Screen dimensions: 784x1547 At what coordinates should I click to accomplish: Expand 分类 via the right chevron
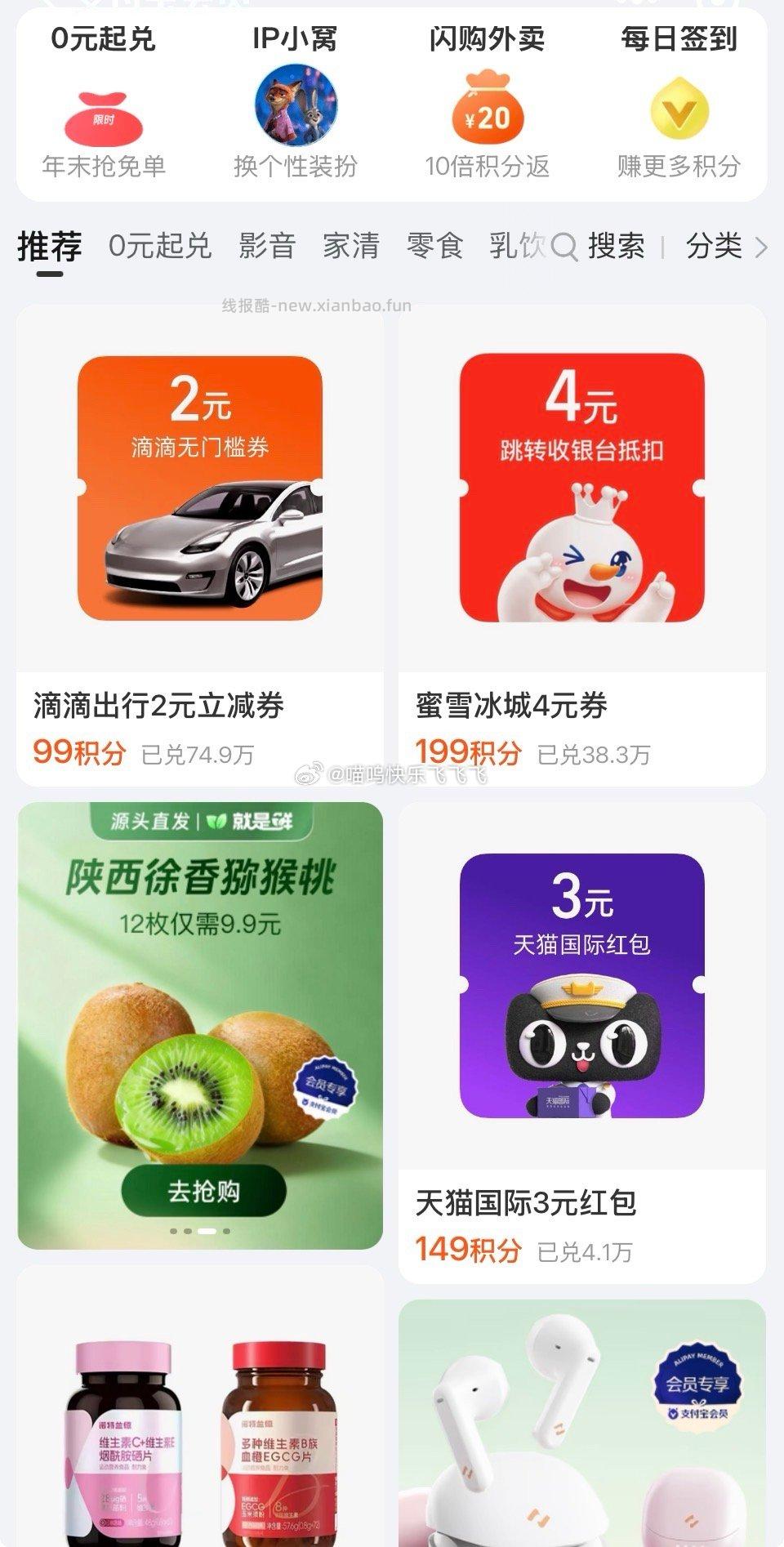[x=762, y=246]
